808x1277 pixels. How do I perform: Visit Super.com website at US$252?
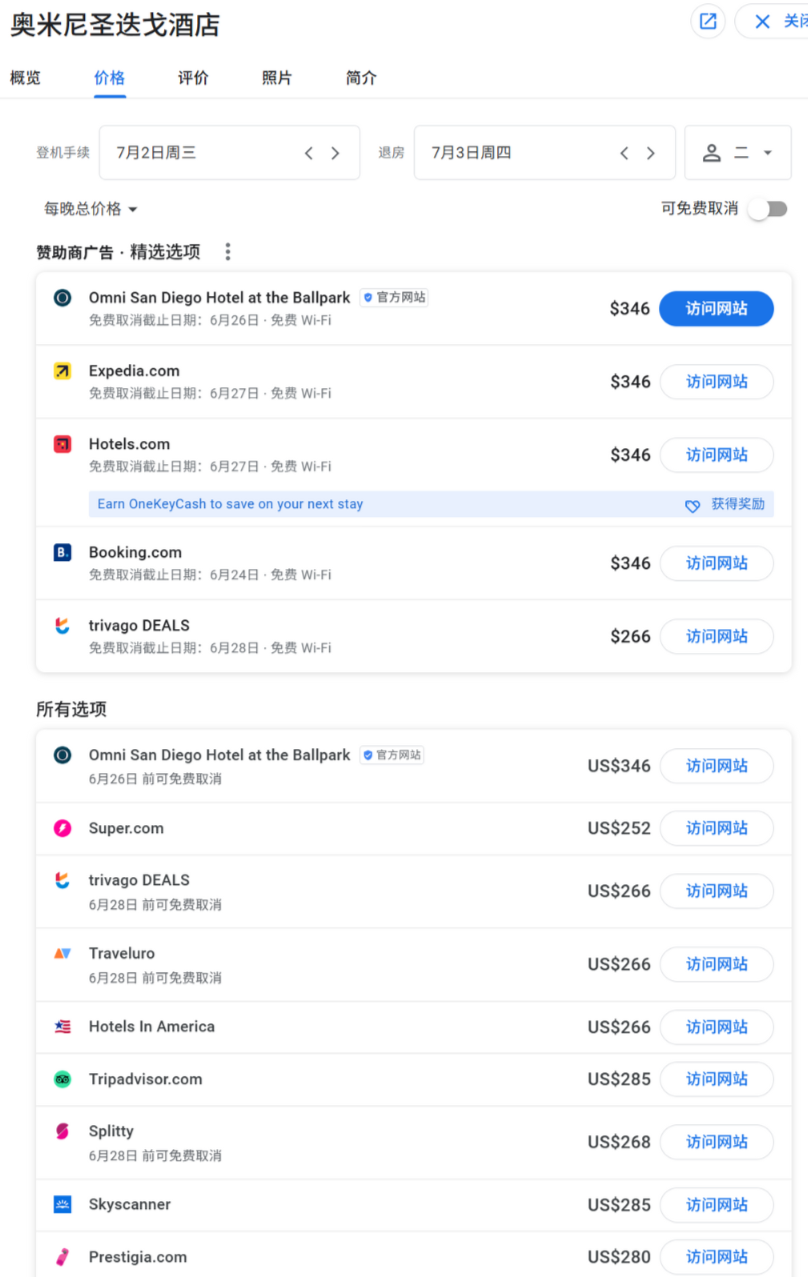click(x=716, y=829)
